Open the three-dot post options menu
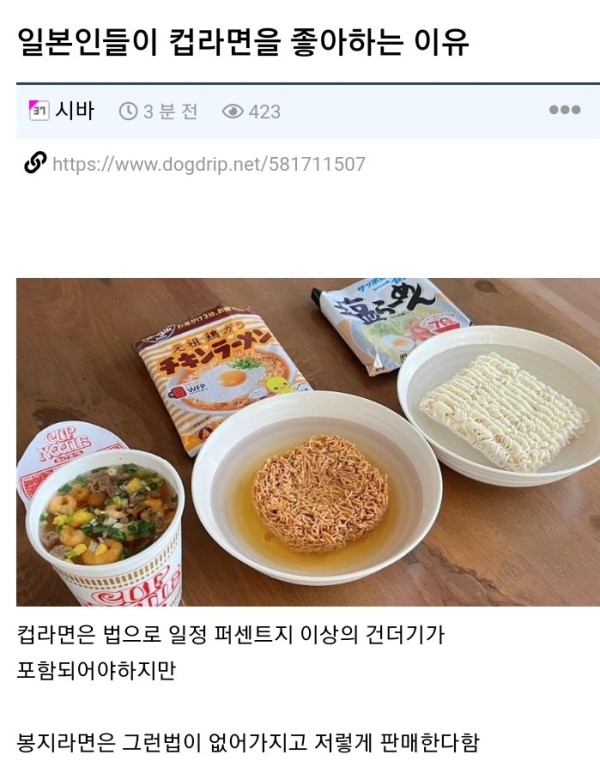The height and width of the screenshot is (779, 600). click(564, 110)
